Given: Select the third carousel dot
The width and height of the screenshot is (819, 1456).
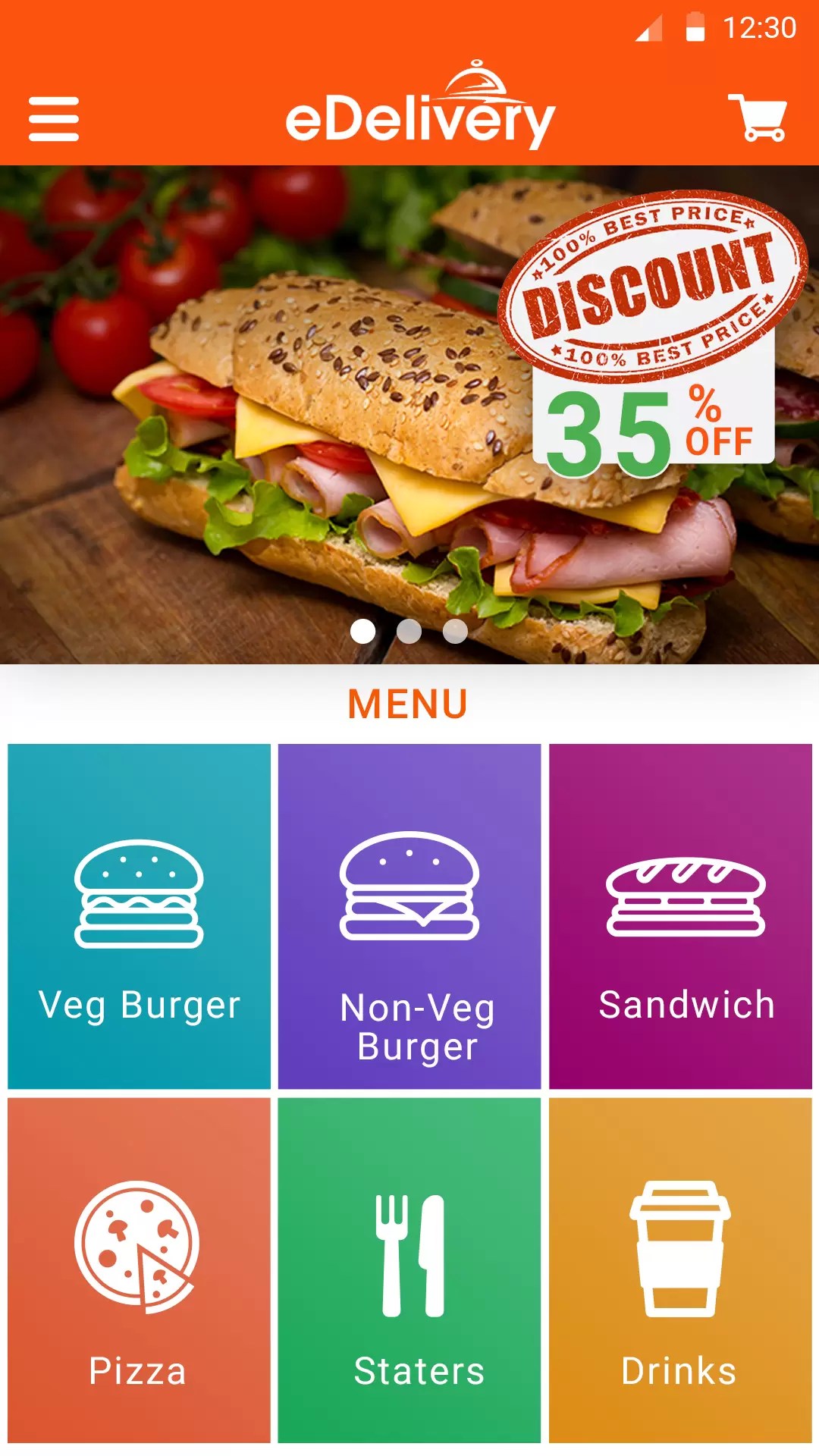Looking at the screenshot, I should click(x=454, y=630).
